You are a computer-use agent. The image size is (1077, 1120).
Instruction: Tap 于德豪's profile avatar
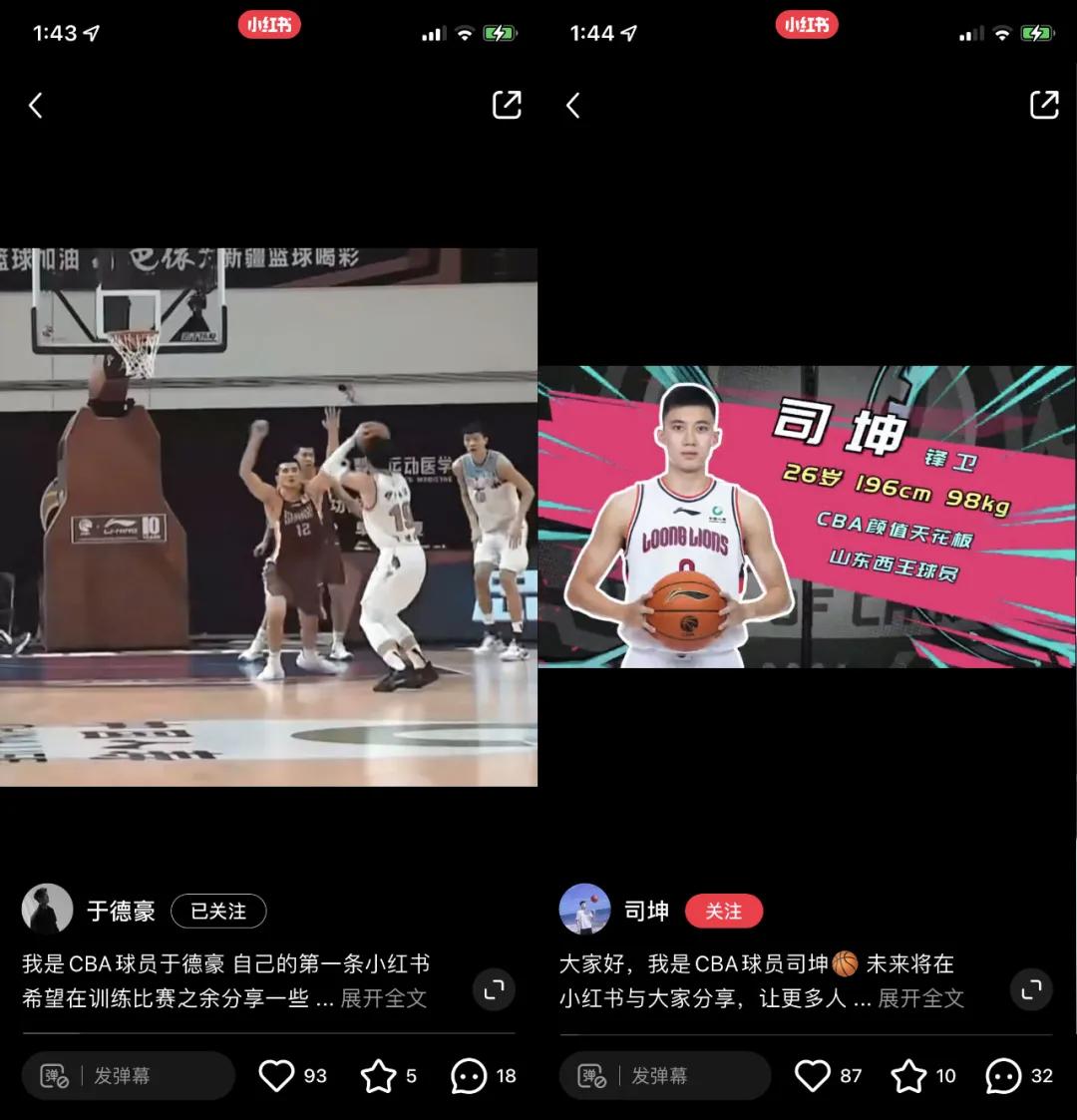(x=46, y=909)
